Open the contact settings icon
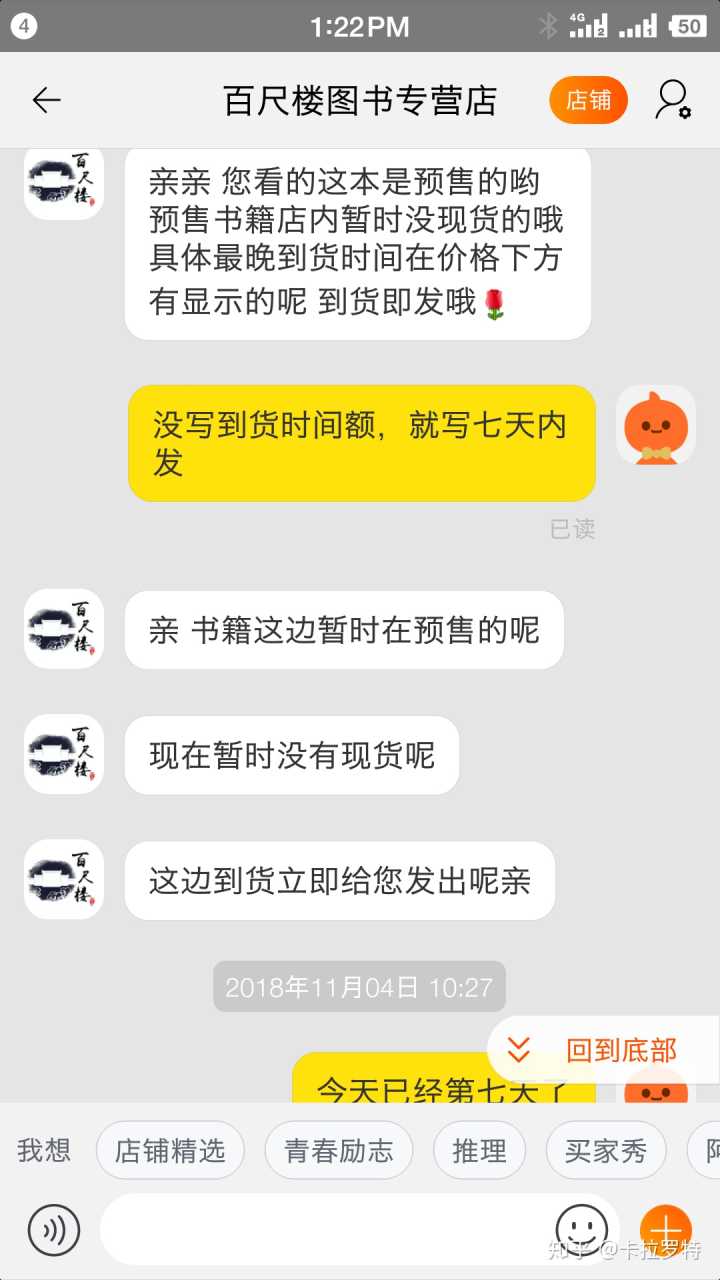720x1280 pixels. coord(673,100)
